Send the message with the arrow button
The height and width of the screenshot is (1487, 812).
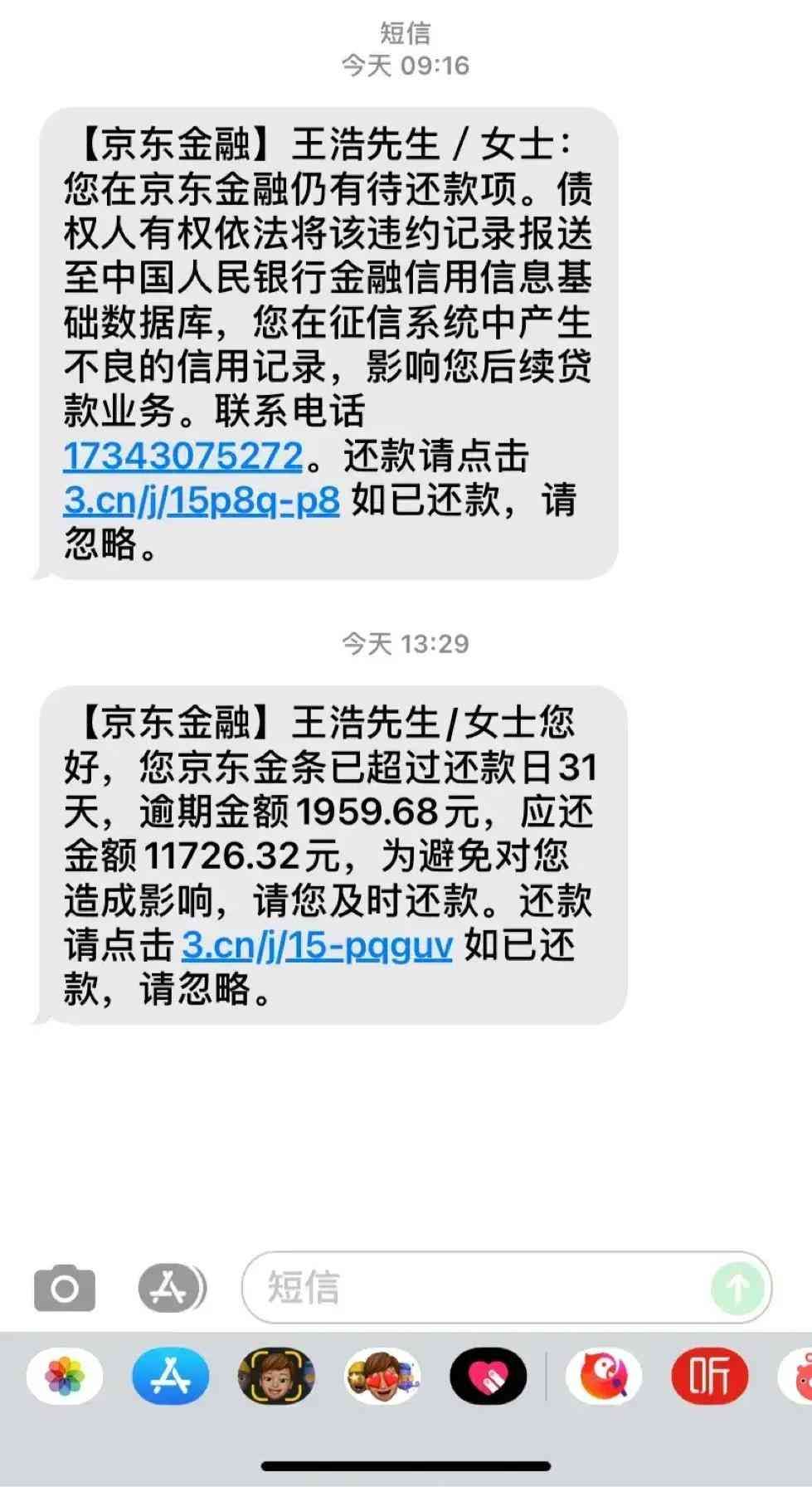(737, 1288)
